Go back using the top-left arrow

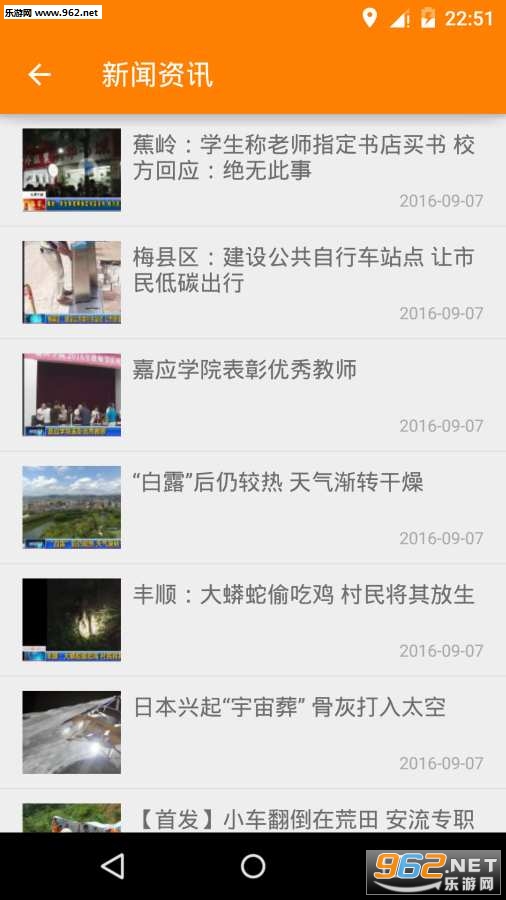[40, 75]
